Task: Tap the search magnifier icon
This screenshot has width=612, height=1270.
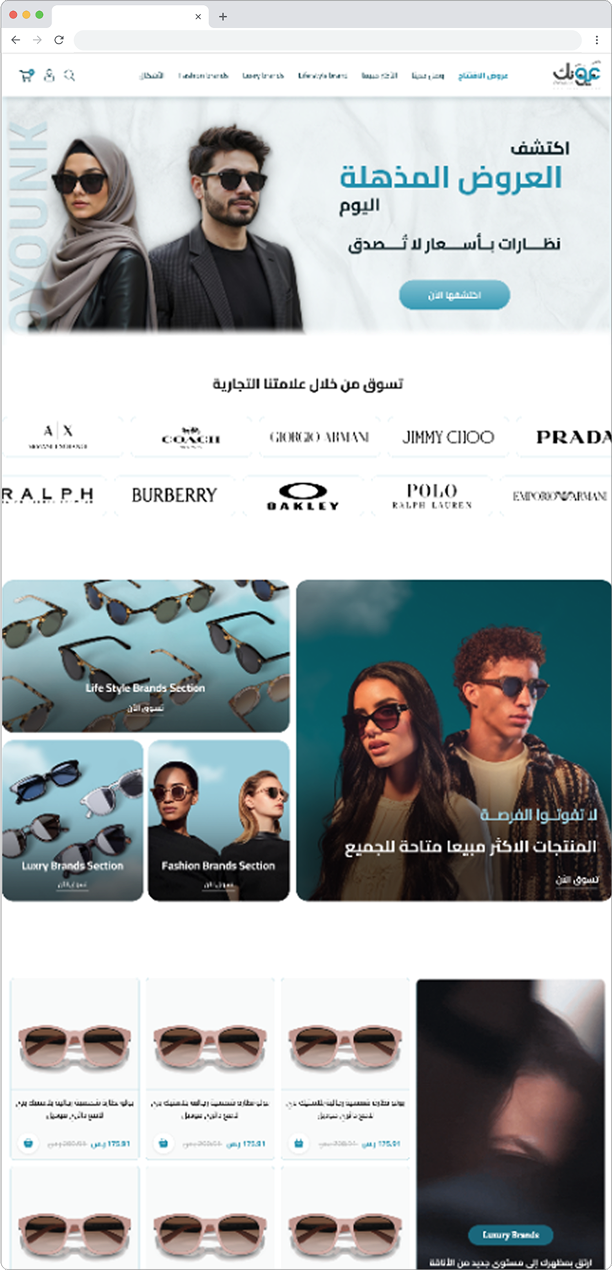Action: click(69, 75)
